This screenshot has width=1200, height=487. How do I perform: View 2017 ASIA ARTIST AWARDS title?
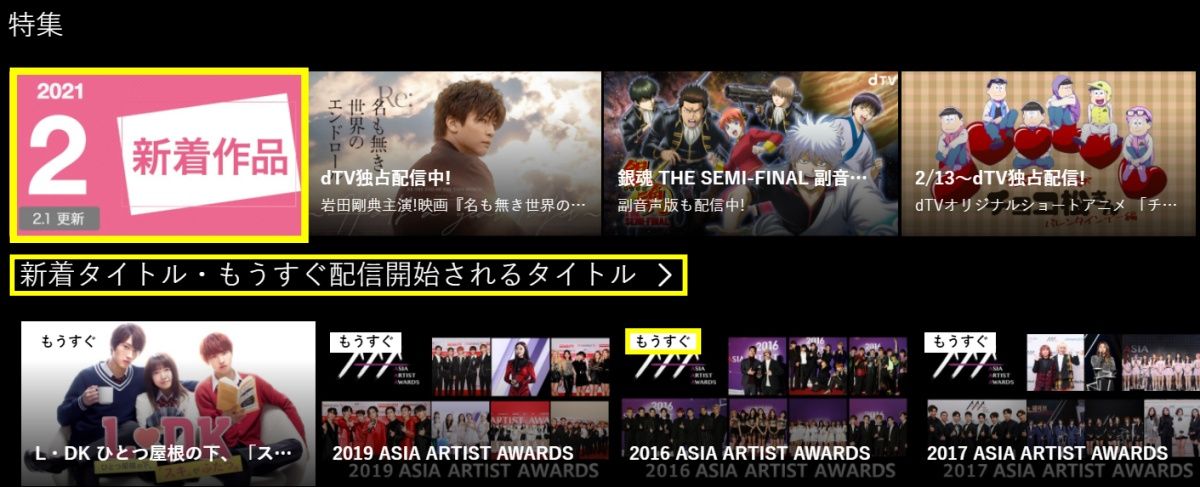pyautogui.click(x=1060, y=403)
